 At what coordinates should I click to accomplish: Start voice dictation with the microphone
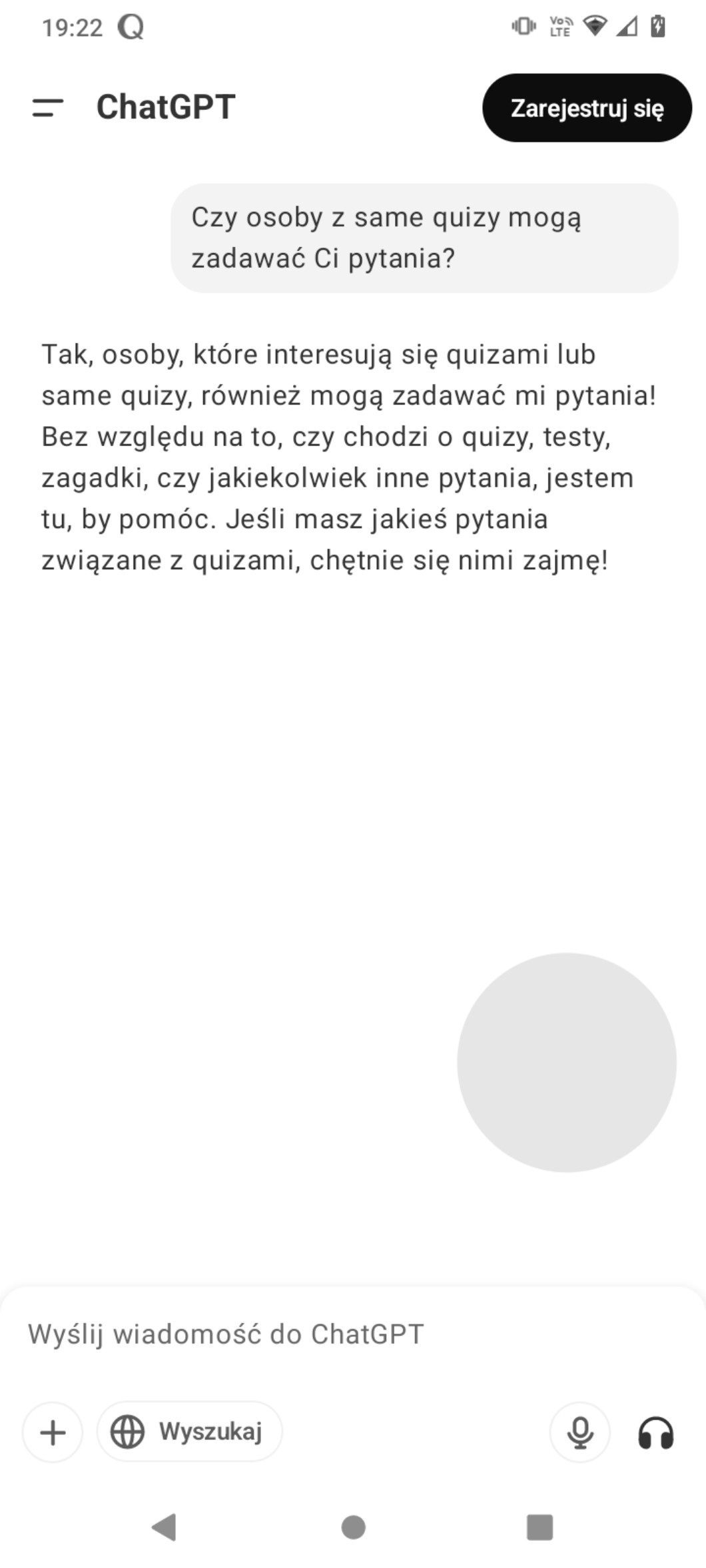pyautogui.click(x=579, y=1432)
